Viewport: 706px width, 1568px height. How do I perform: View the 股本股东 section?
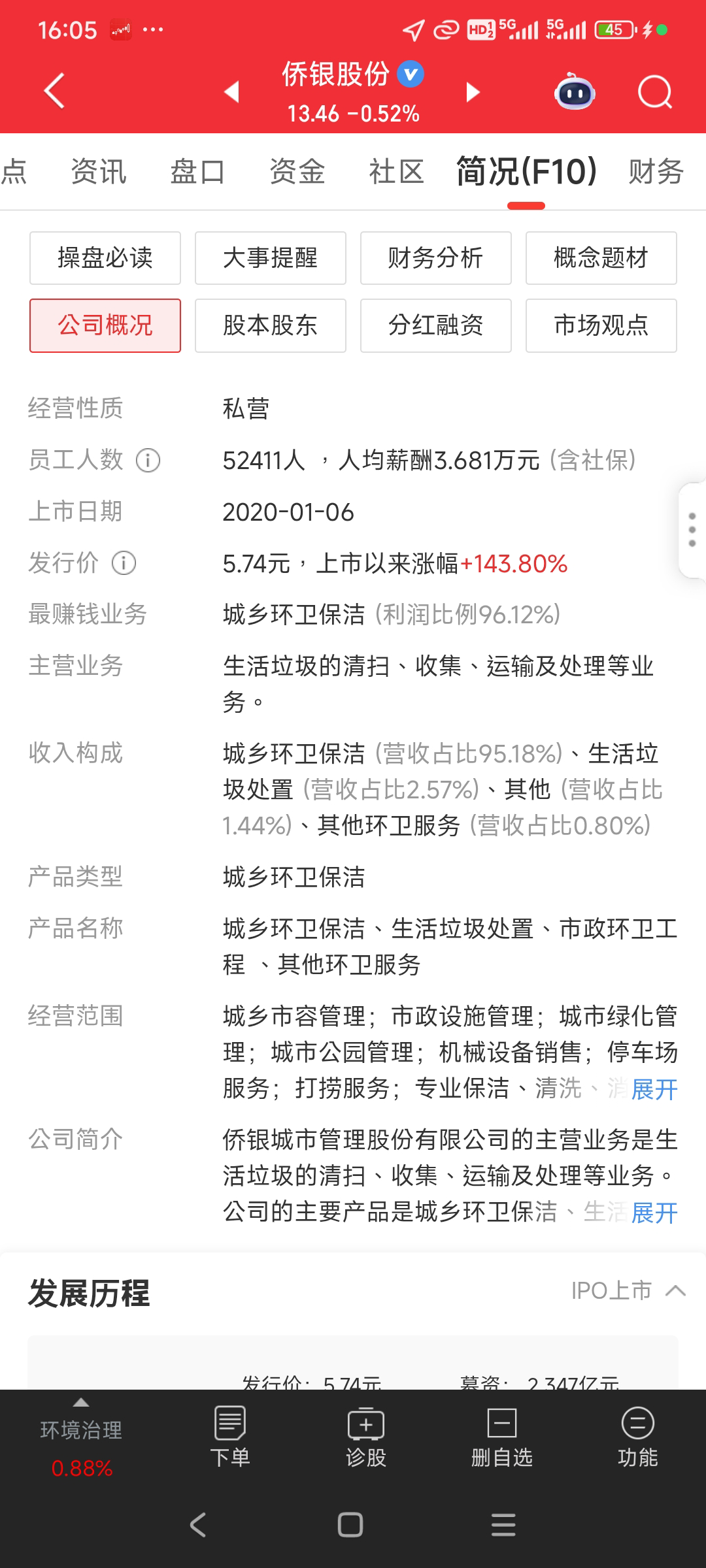coord(271,325)
